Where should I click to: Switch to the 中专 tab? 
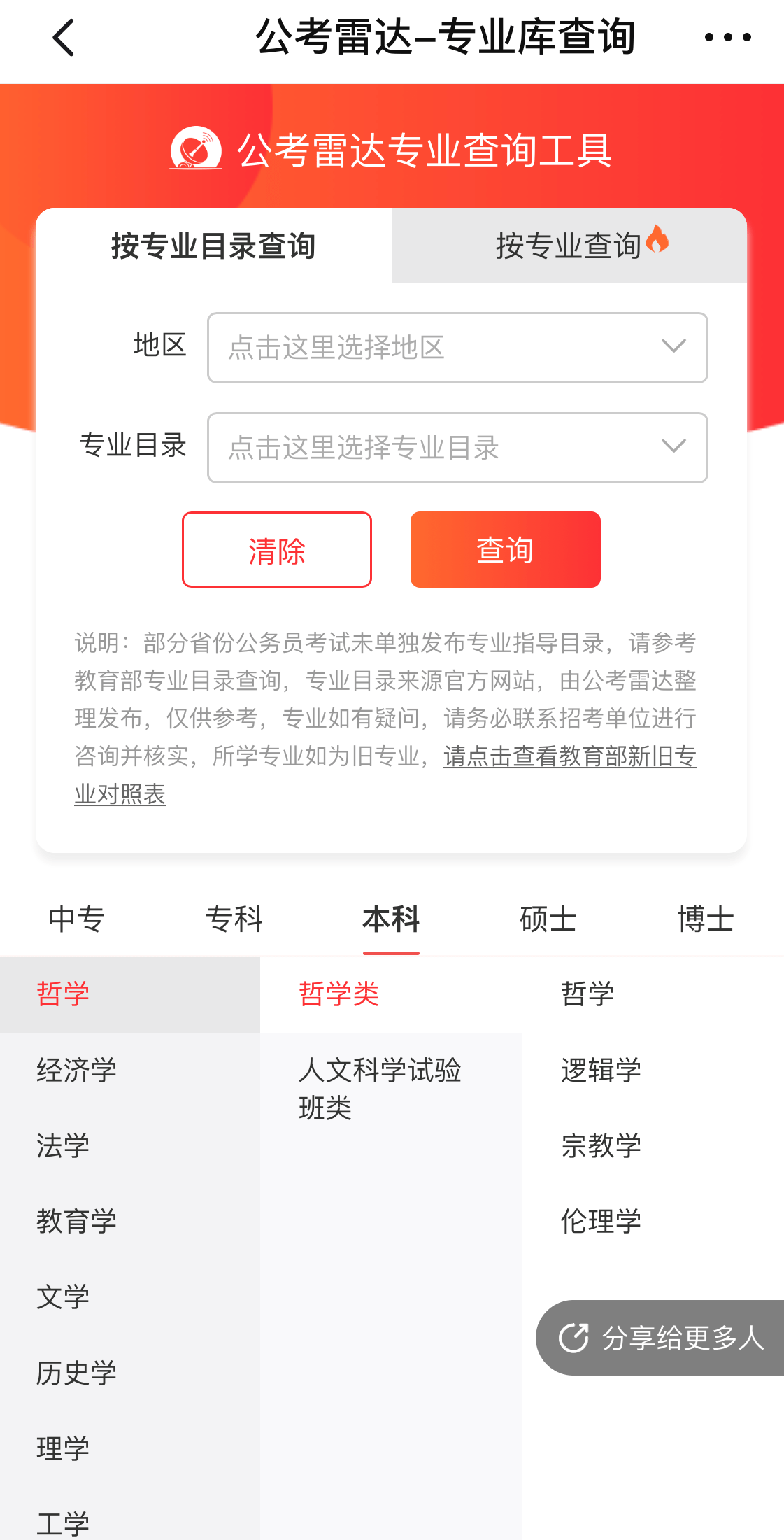(77, 919)
